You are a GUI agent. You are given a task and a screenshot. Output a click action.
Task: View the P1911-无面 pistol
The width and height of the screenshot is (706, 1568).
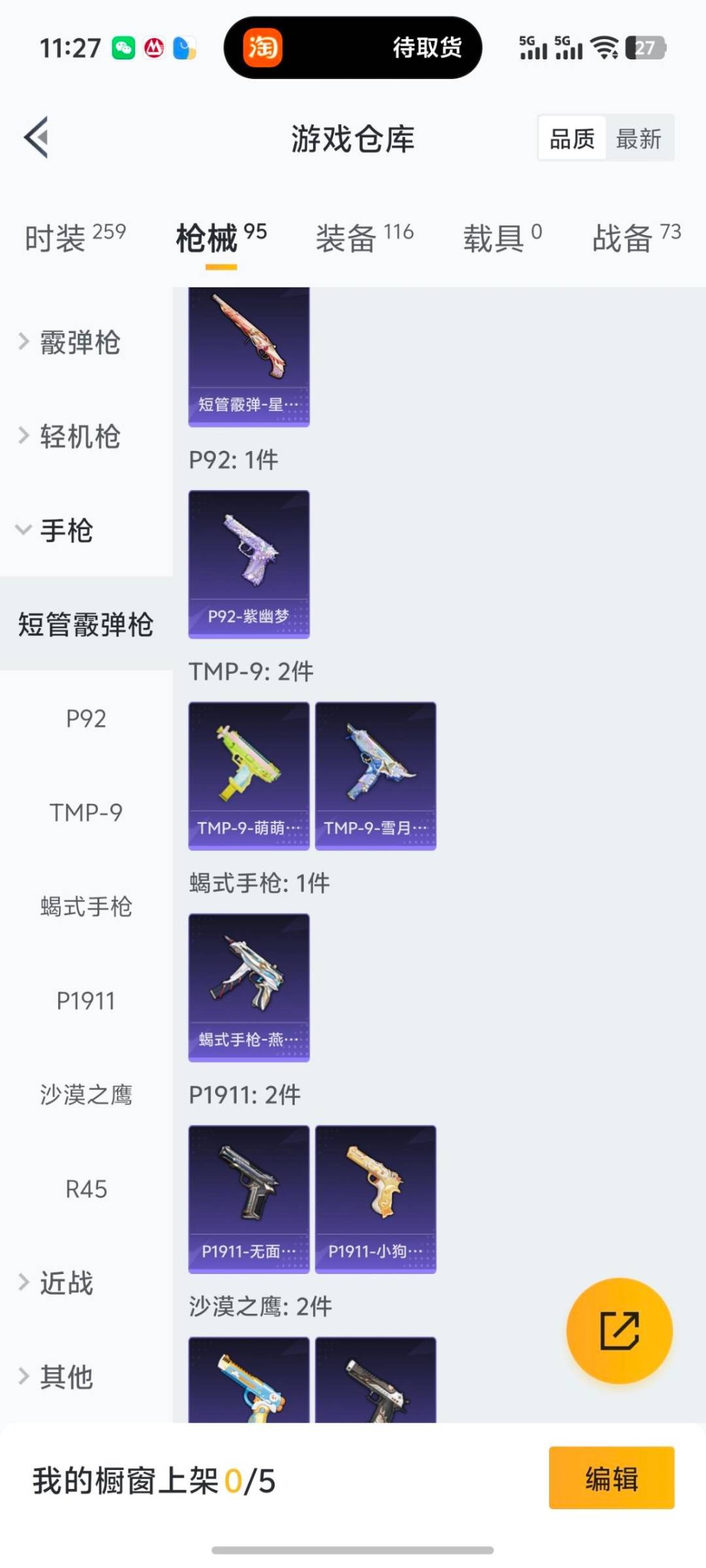point(249,1198)
